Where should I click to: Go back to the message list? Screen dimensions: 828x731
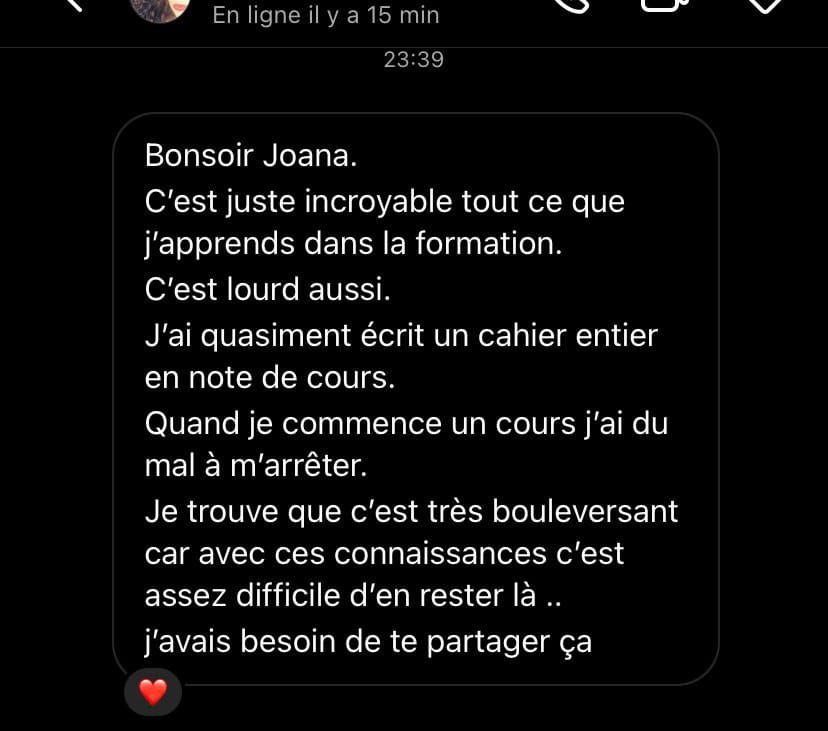(77, 4)
